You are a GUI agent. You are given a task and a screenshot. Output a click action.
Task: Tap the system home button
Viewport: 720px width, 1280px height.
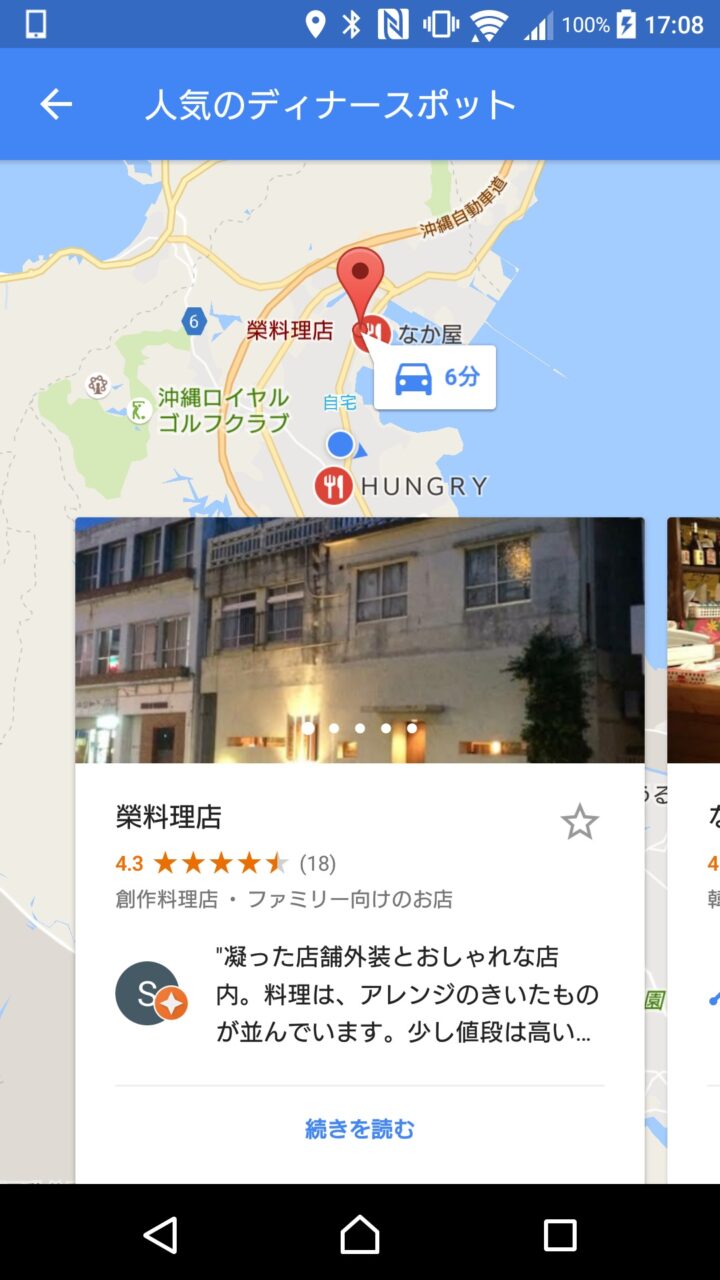point(360,1235)
